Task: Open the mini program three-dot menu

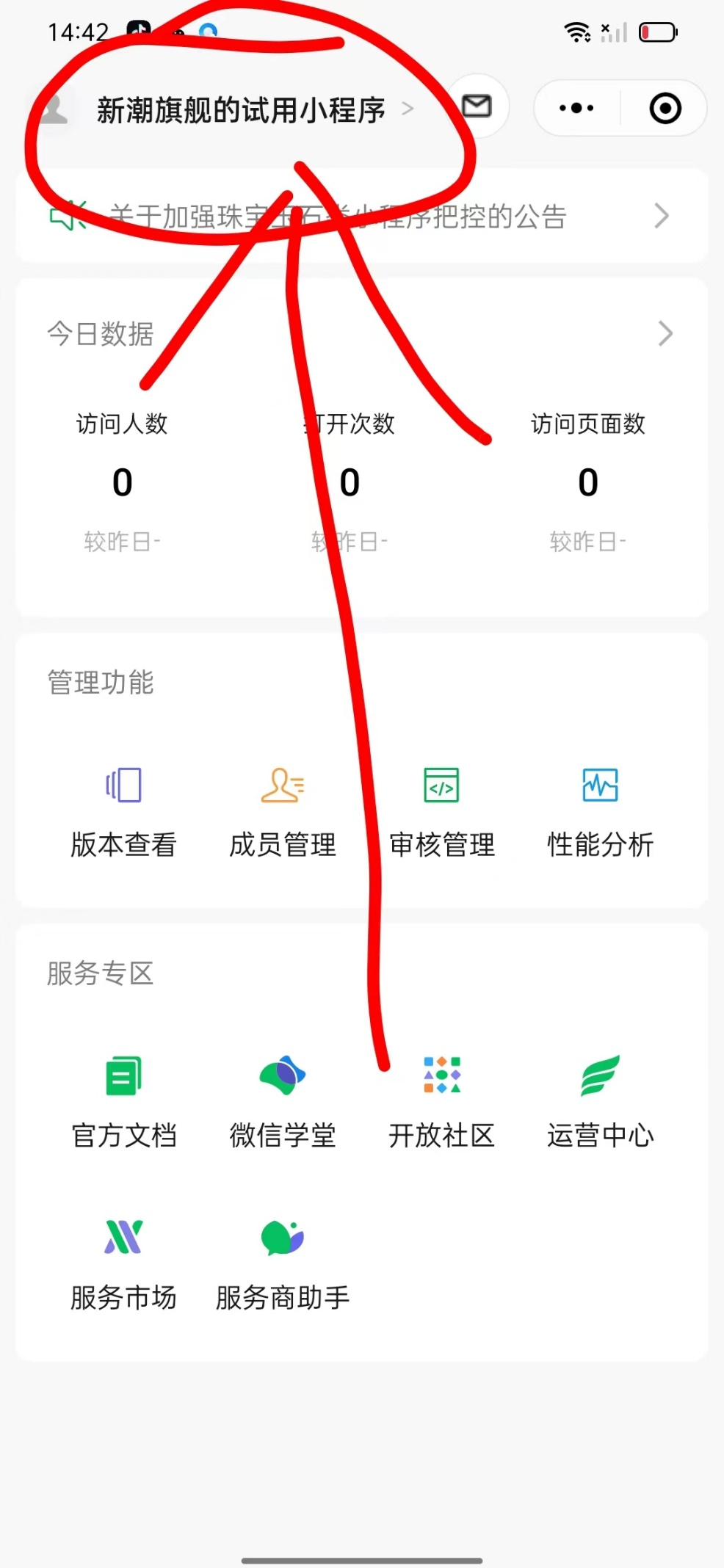Action: click(576, 109)
